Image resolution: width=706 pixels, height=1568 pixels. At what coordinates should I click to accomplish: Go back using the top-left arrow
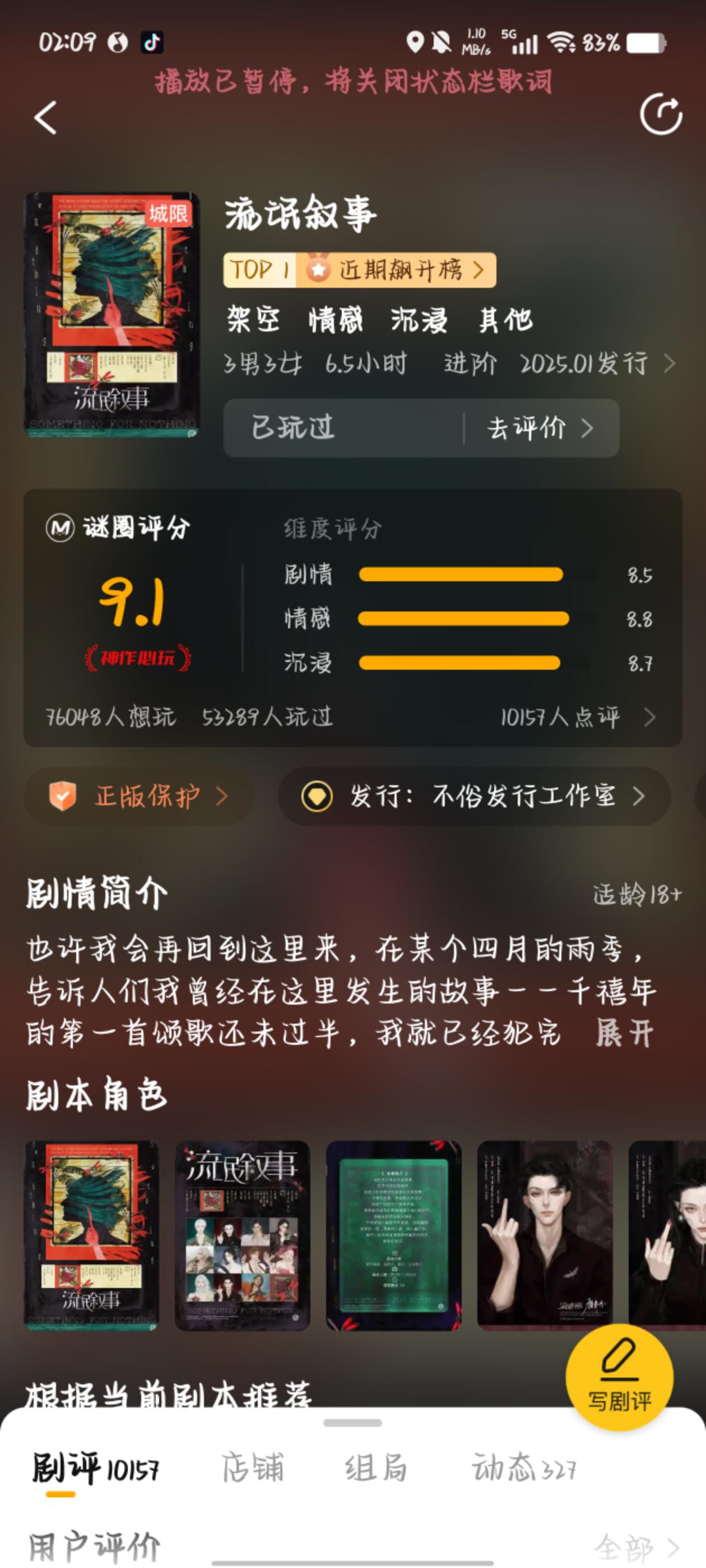coord(46,117)
